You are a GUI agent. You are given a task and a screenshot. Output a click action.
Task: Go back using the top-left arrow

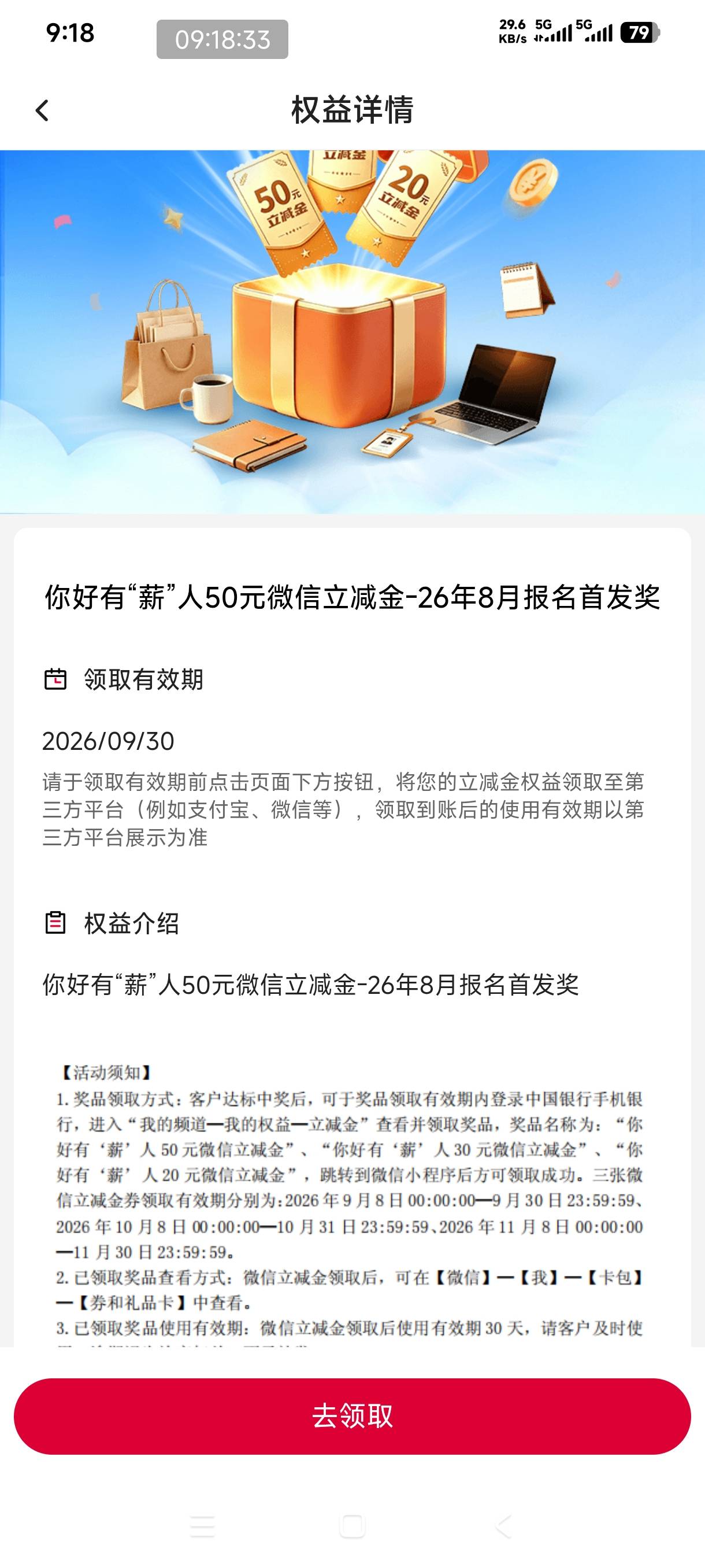click(42, 111)
